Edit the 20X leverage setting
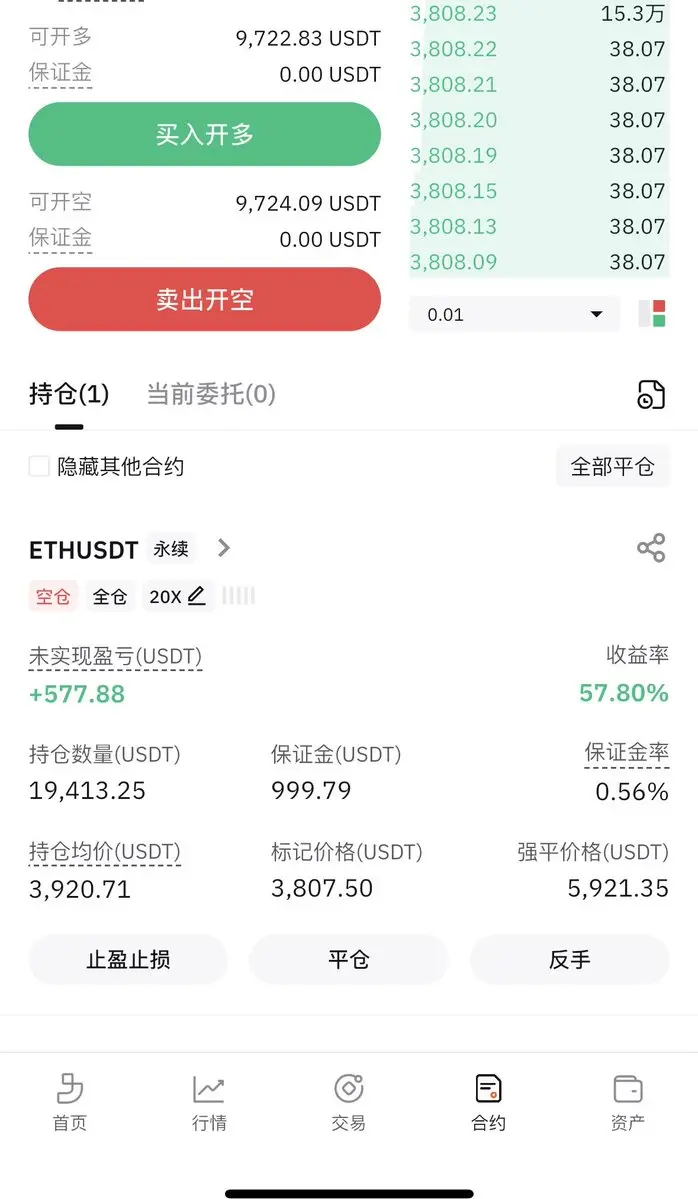Screen dimensions: 698x1199 pos(177,596)
